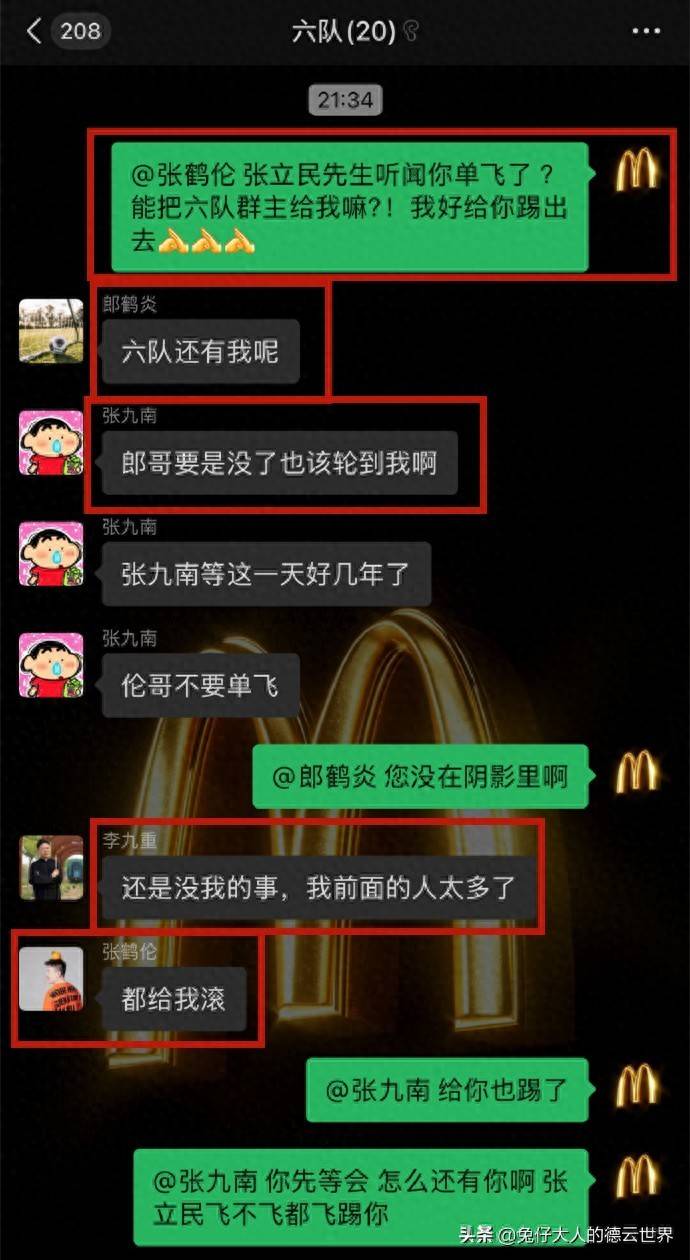Tap own avatar beside "@郎鹤炎 您没在阴影里啊"
The width and height of the screenshot is (690, 1260).
coord(637,773)
